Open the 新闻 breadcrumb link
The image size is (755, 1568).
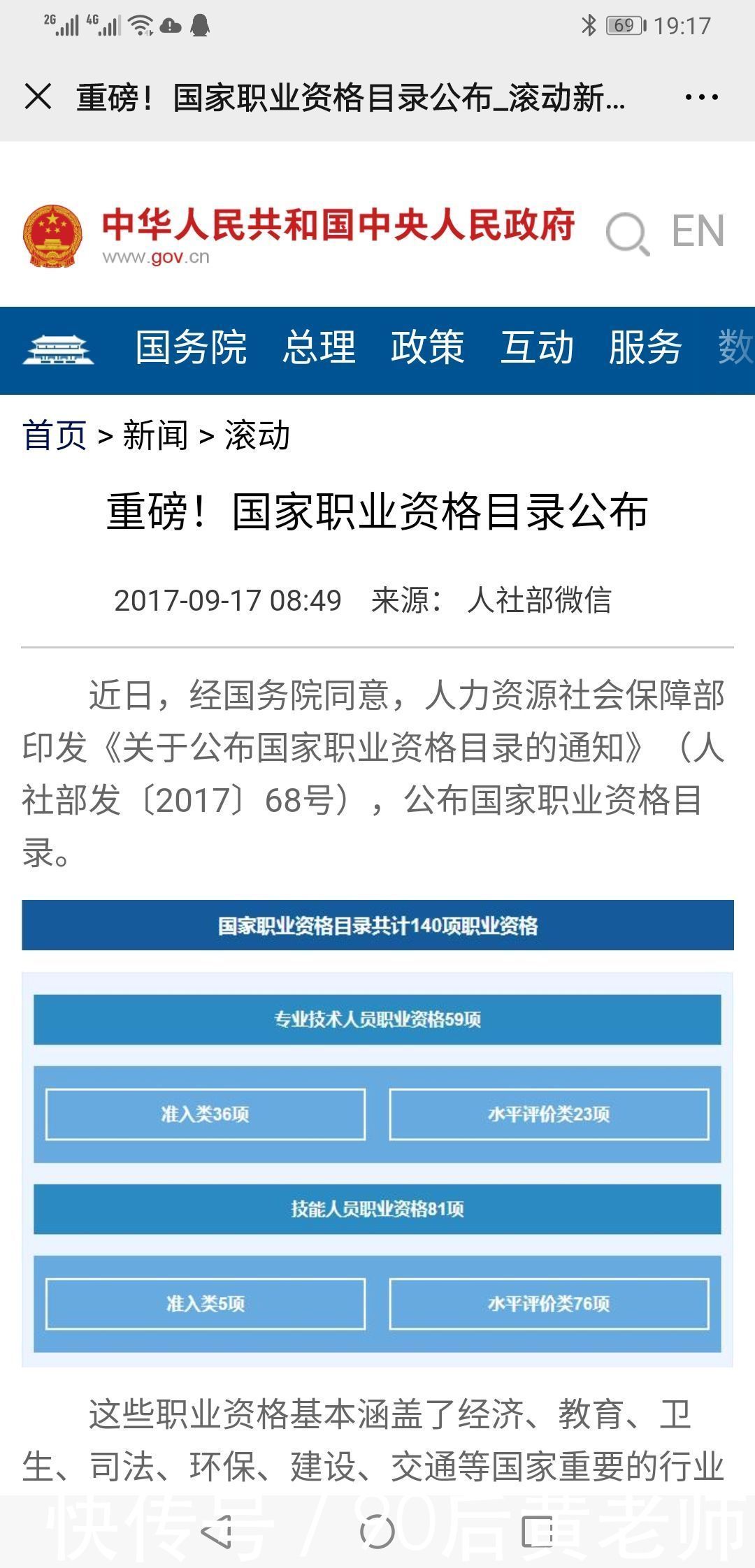[155, 436]
